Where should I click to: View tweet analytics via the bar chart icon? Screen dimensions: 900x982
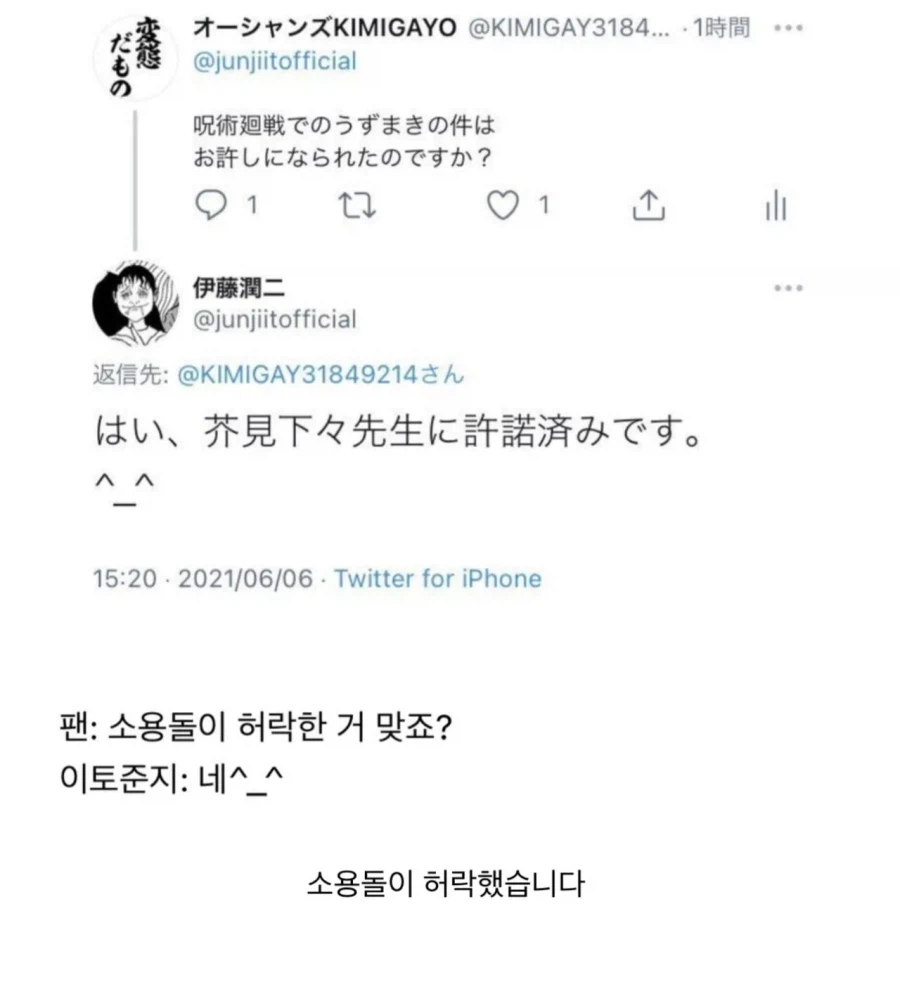(x=777, y=206)
